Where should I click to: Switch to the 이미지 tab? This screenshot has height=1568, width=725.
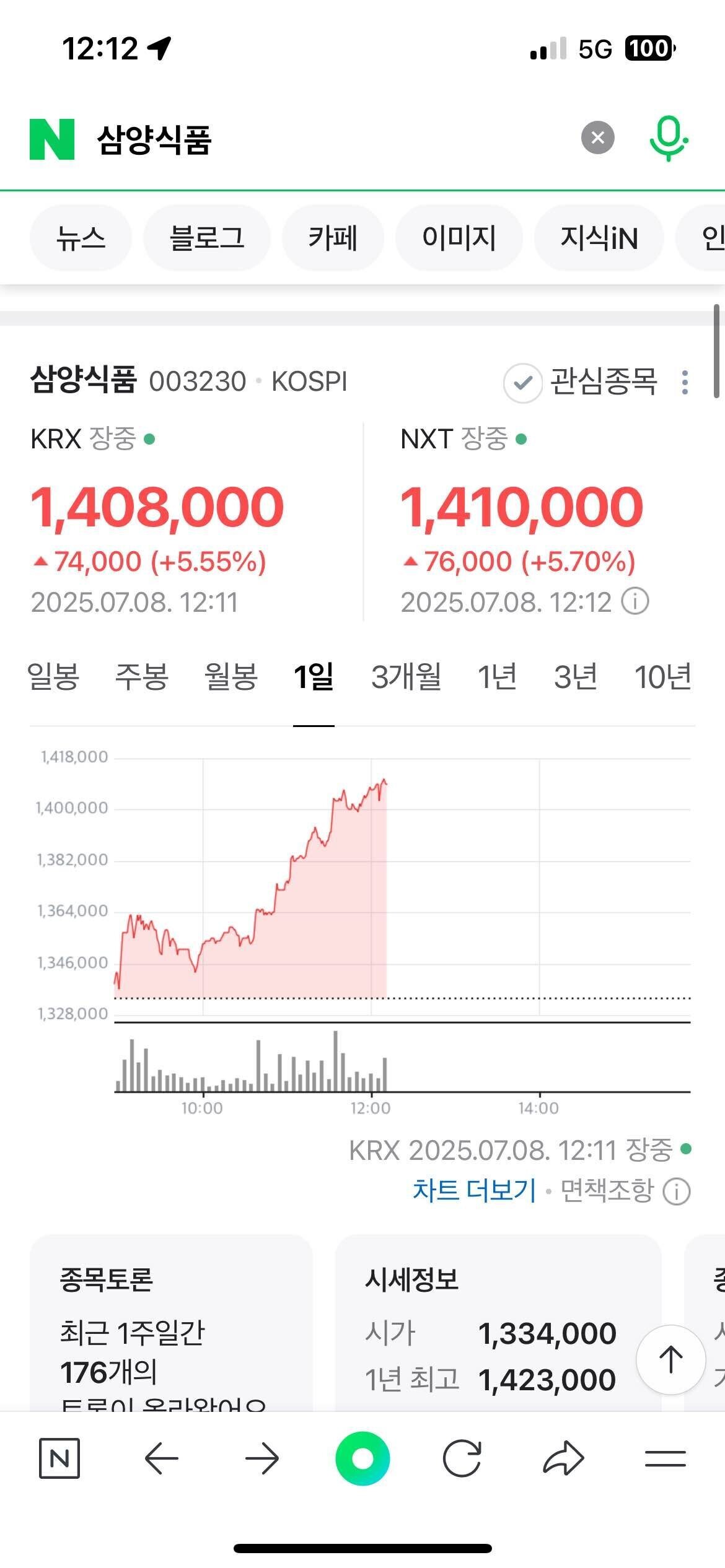pos(460,238)
